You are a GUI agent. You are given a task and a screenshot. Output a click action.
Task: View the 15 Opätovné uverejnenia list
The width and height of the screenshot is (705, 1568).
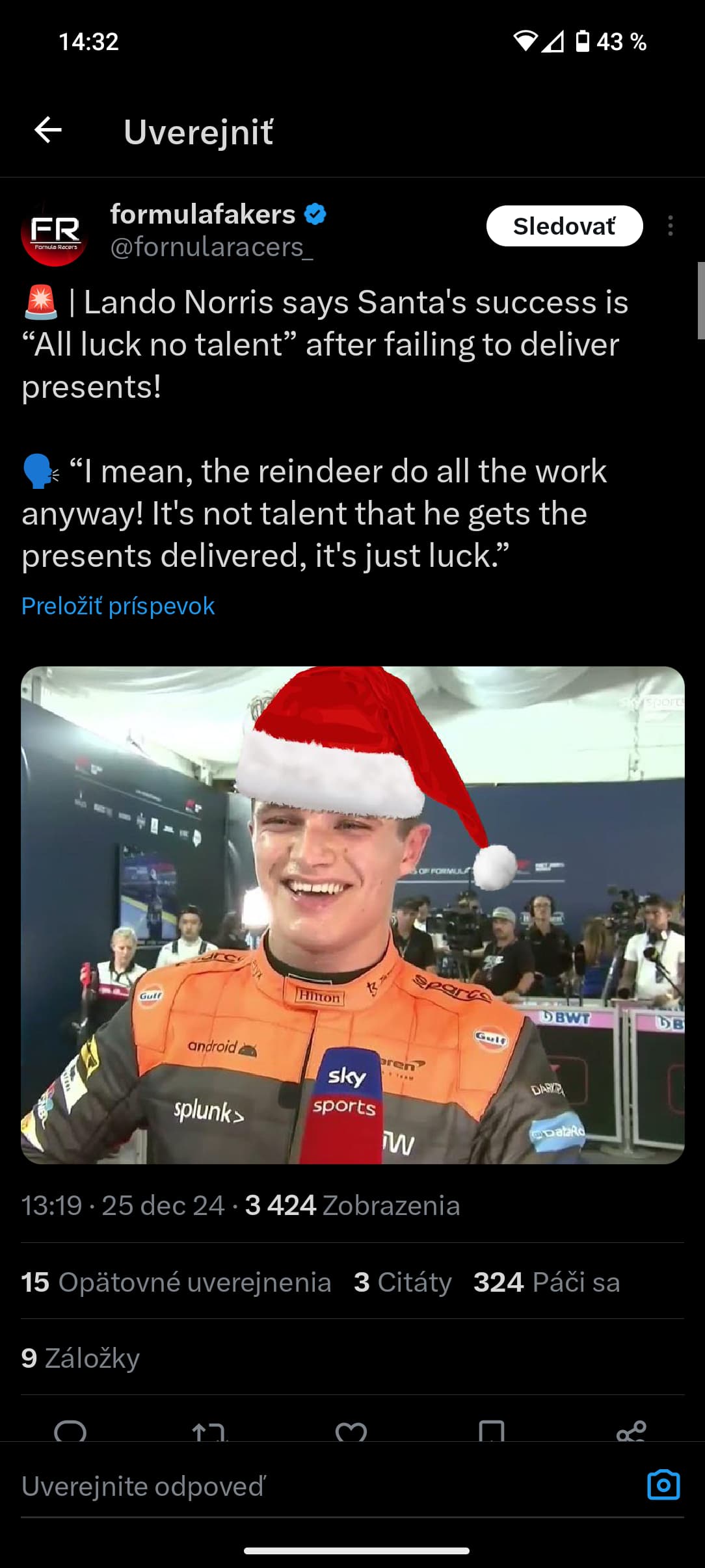click(176, 1283)
